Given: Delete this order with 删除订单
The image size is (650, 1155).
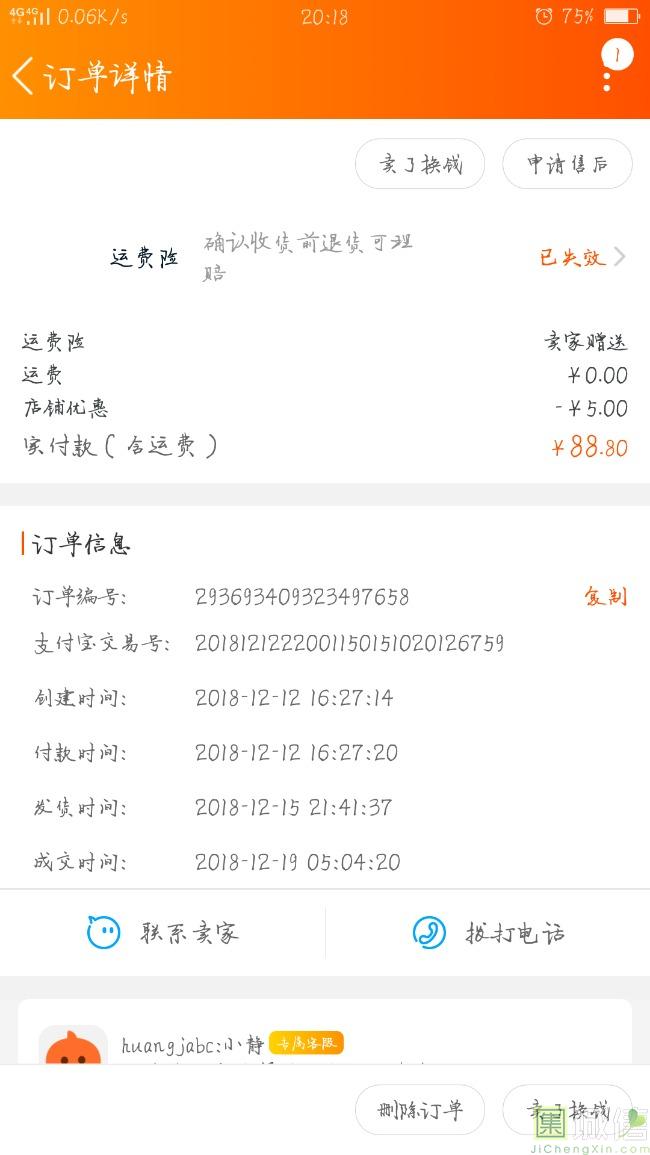Looking at the screenshot, I should coord(420,1109).
